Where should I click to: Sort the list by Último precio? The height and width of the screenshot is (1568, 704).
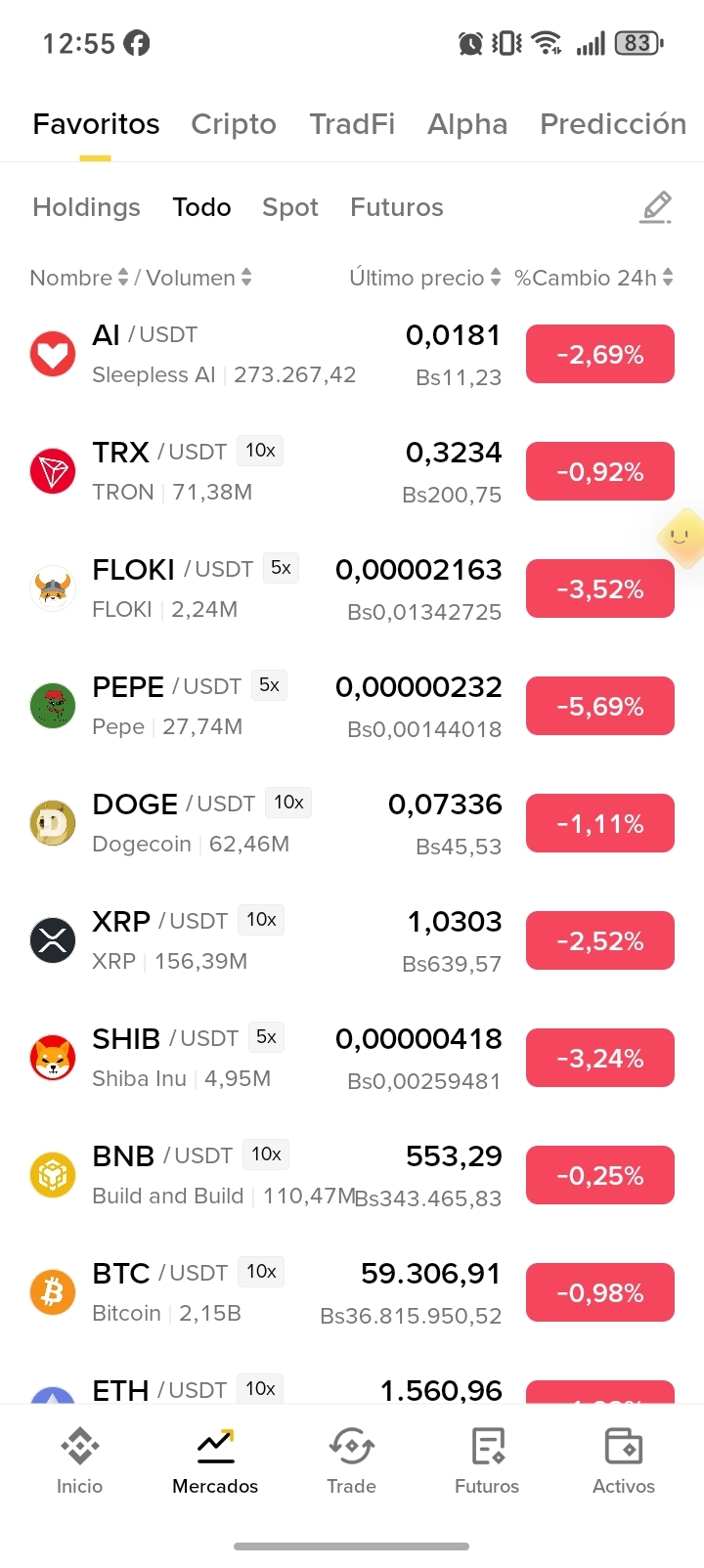[425, 278]
